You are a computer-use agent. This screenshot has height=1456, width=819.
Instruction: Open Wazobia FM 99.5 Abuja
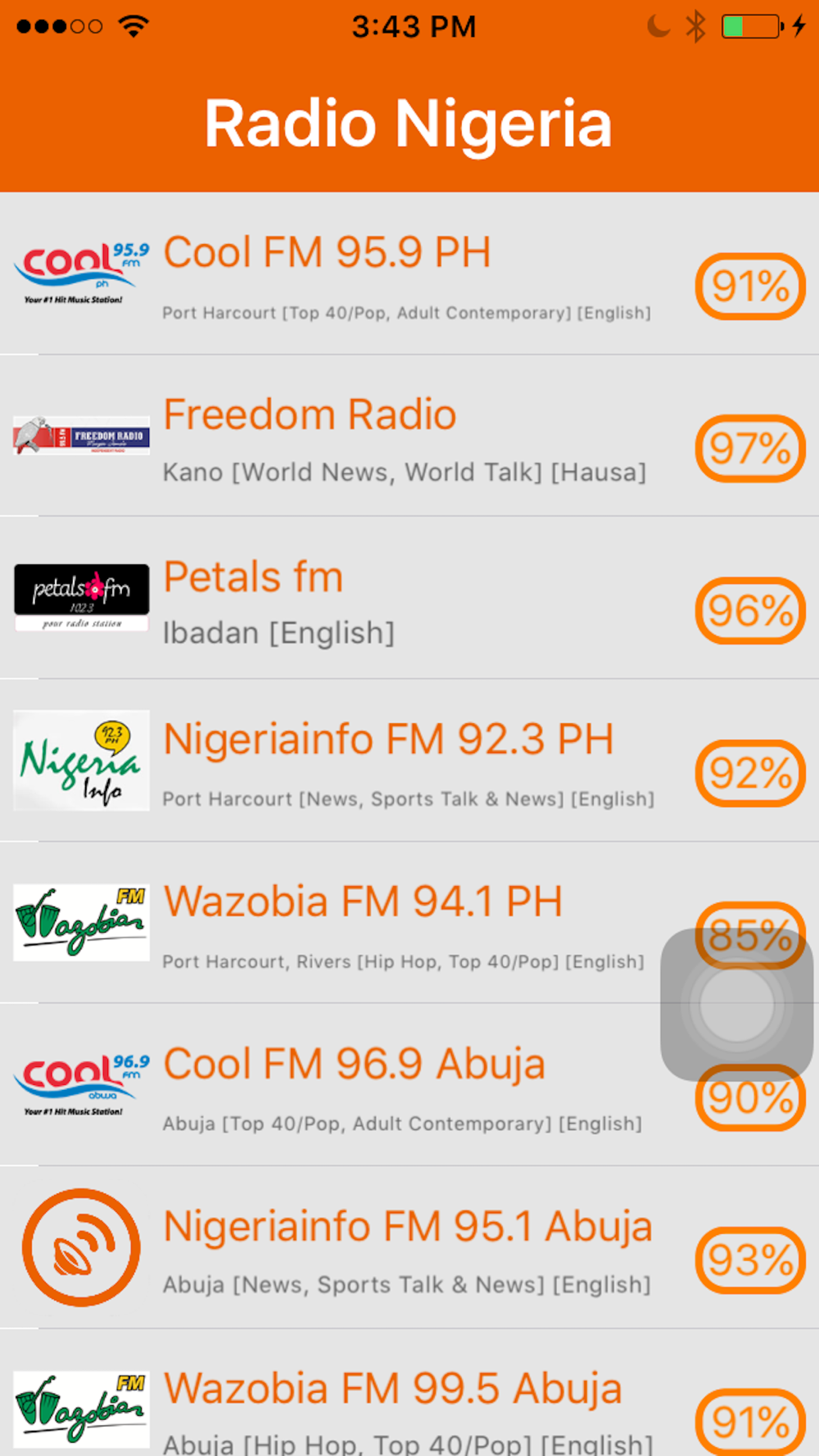tap(409, 1393)
